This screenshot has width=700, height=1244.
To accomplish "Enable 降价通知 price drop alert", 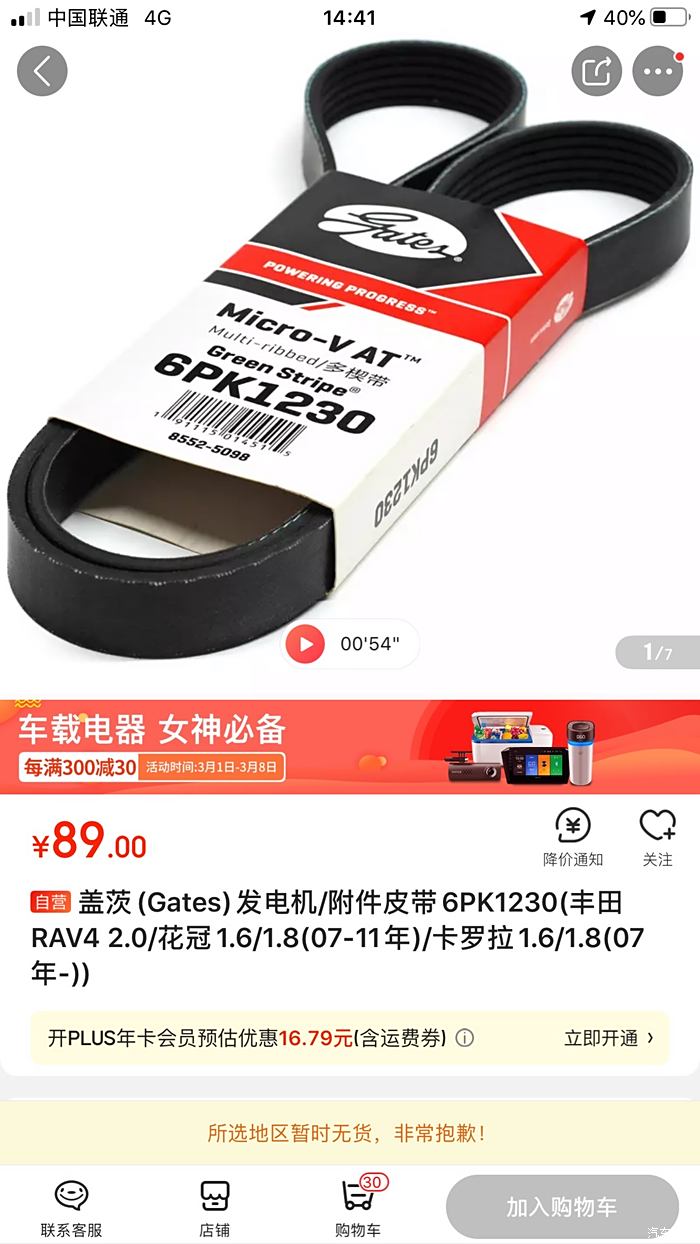I will (x=573, y=836).
